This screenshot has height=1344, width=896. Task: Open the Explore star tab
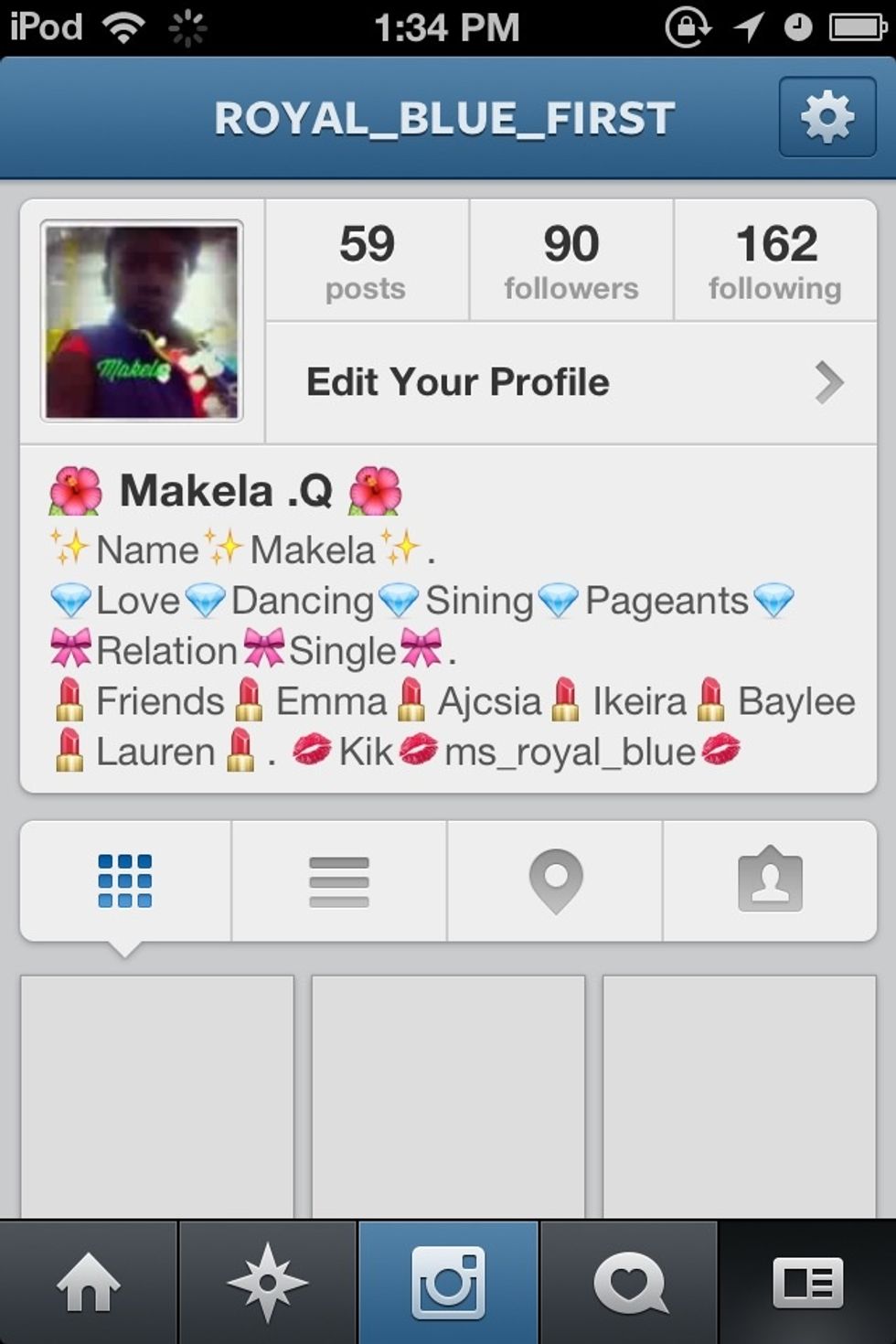[x=267, y=1283]
